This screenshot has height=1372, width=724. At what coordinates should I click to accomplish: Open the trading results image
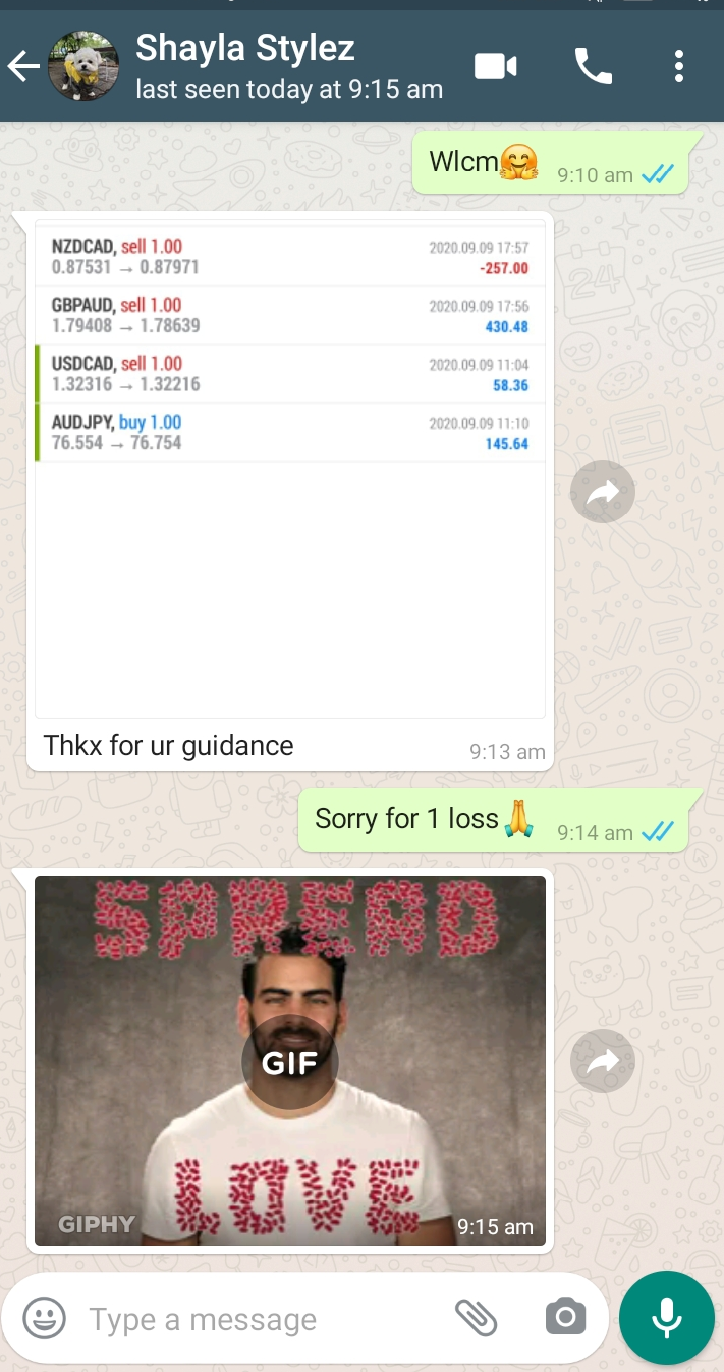pyautogui.click(x=290, y=468)
